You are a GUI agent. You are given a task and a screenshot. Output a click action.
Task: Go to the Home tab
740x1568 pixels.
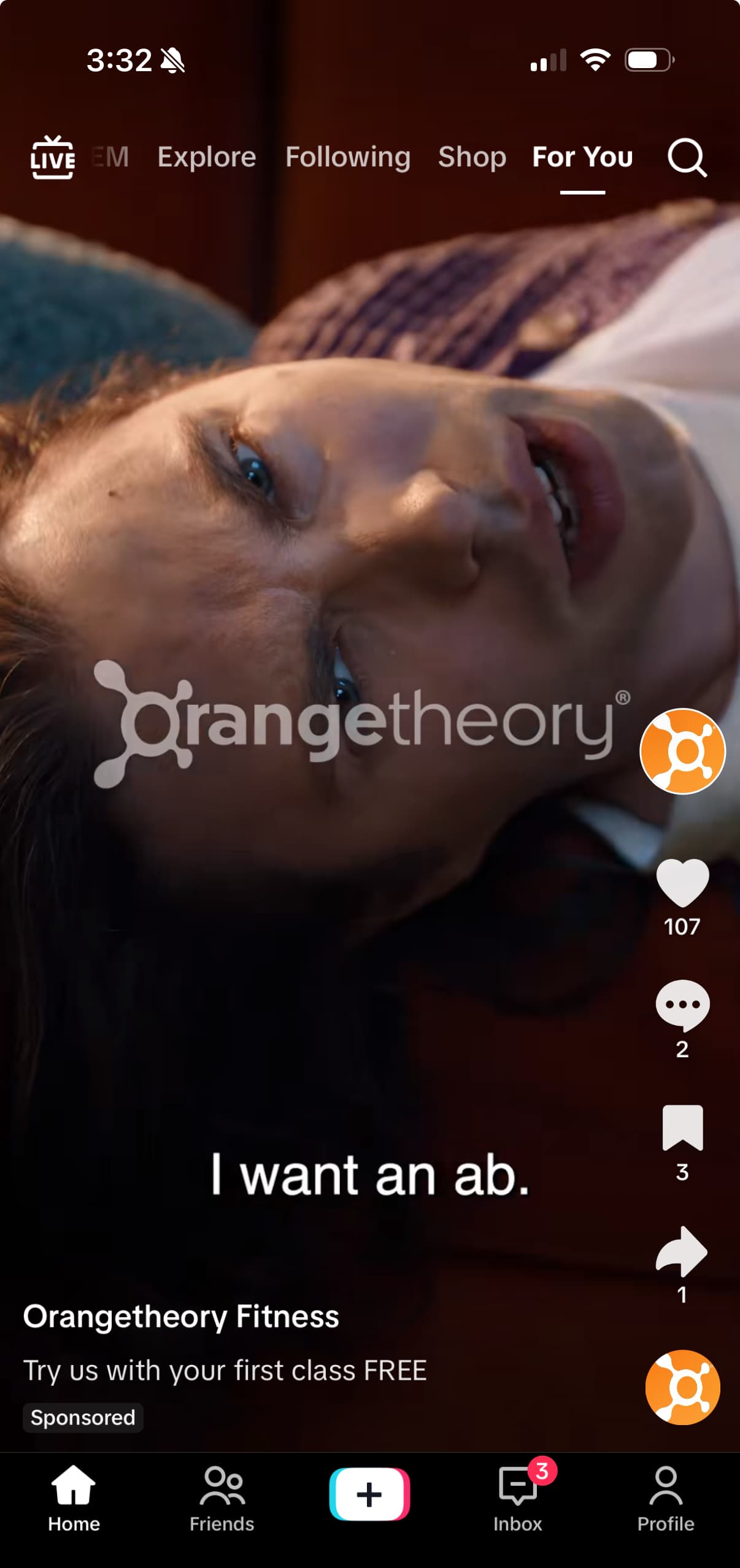(x=74, y=1496)
